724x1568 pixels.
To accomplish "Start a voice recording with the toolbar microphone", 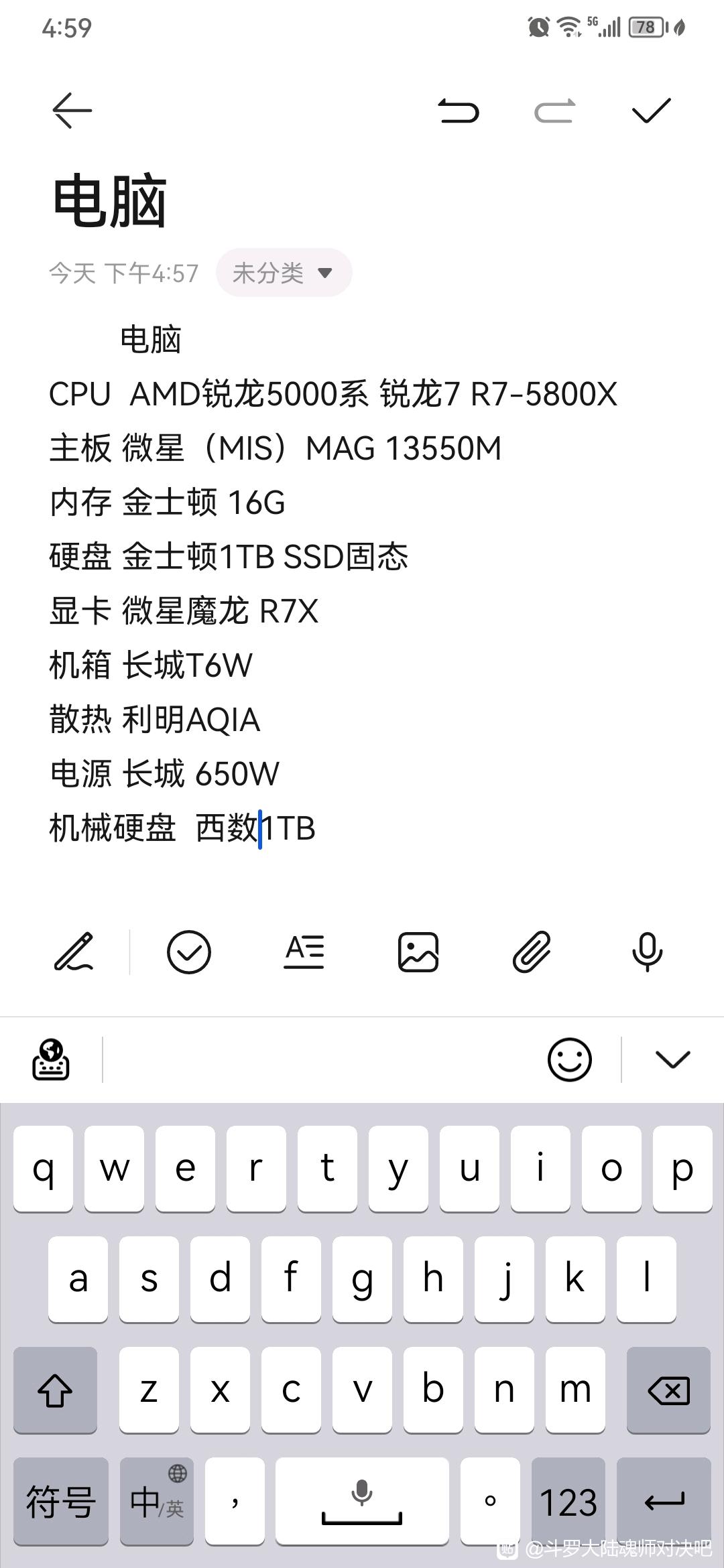I will 647,952.
